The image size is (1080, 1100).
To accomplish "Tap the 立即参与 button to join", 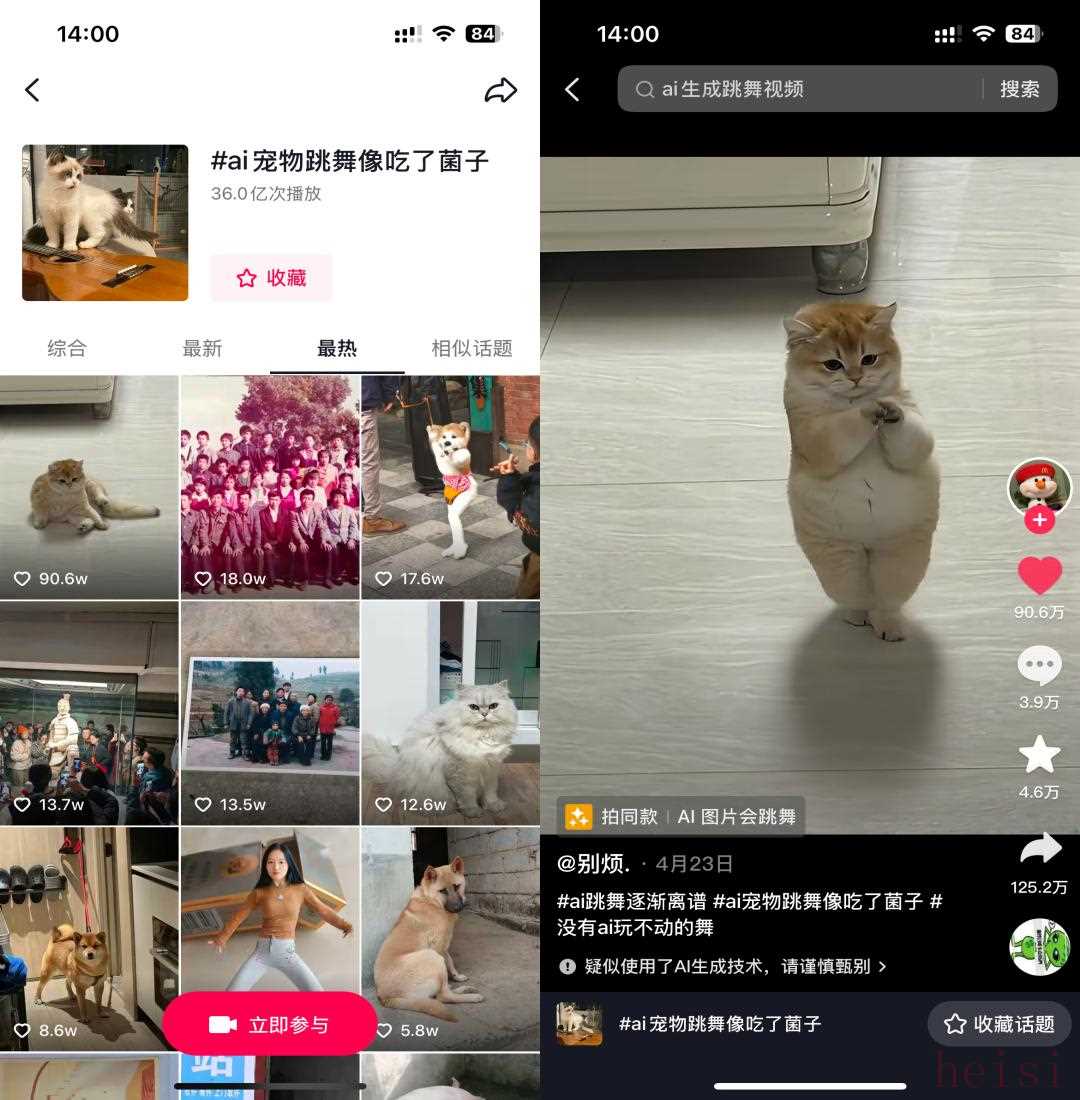I will click(269, 1024).
